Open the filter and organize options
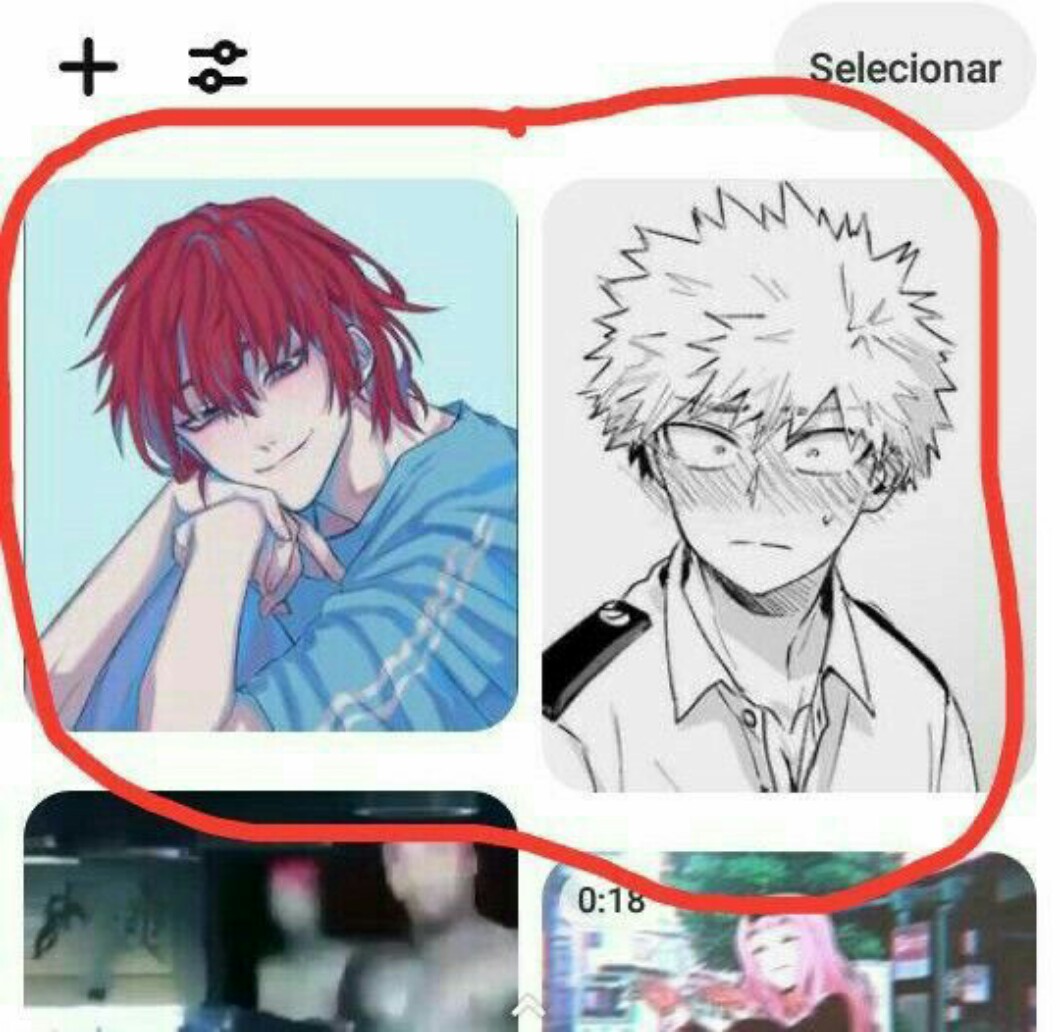Viewport: 1060px width, 1032px height. tap(218, 68)
